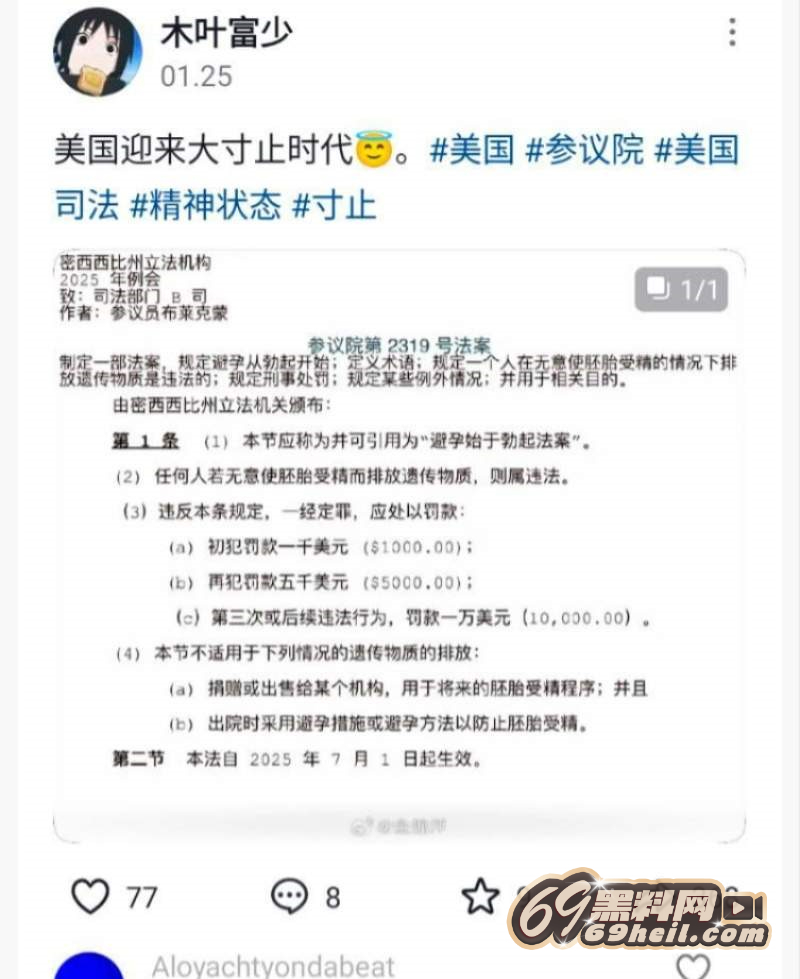This screenshot has width=800, height=979.
Task: View the attached bill image full screen
Action: pyautogui.click(x=398, y=545)
